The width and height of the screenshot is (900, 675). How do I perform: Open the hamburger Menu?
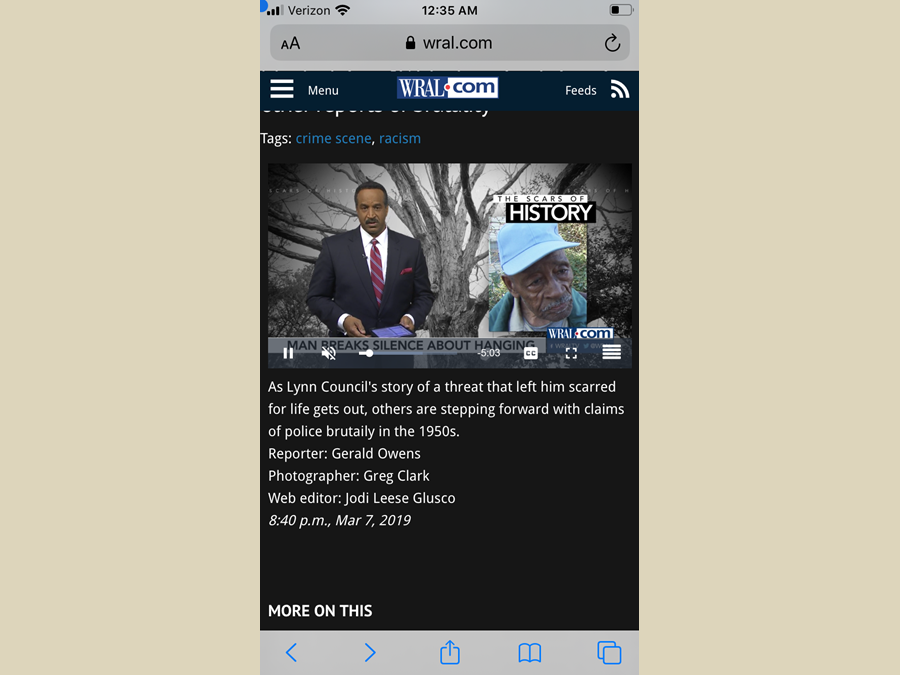(x=283, y=89)
